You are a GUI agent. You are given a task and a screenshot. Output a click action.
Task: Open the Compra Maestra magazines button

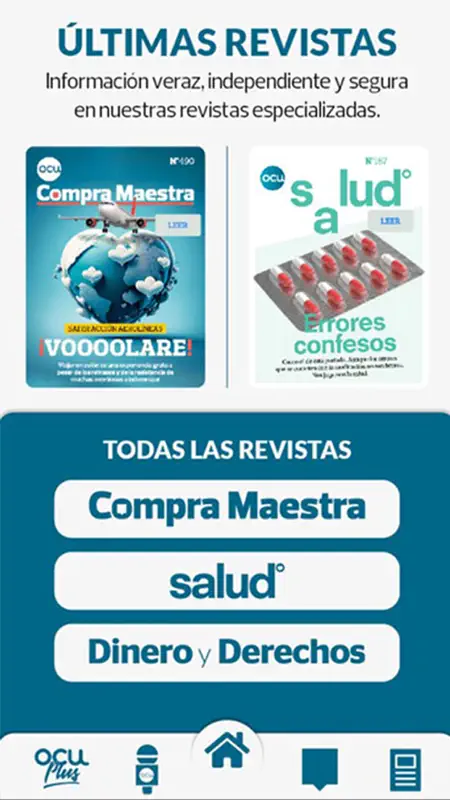point(227,509)
